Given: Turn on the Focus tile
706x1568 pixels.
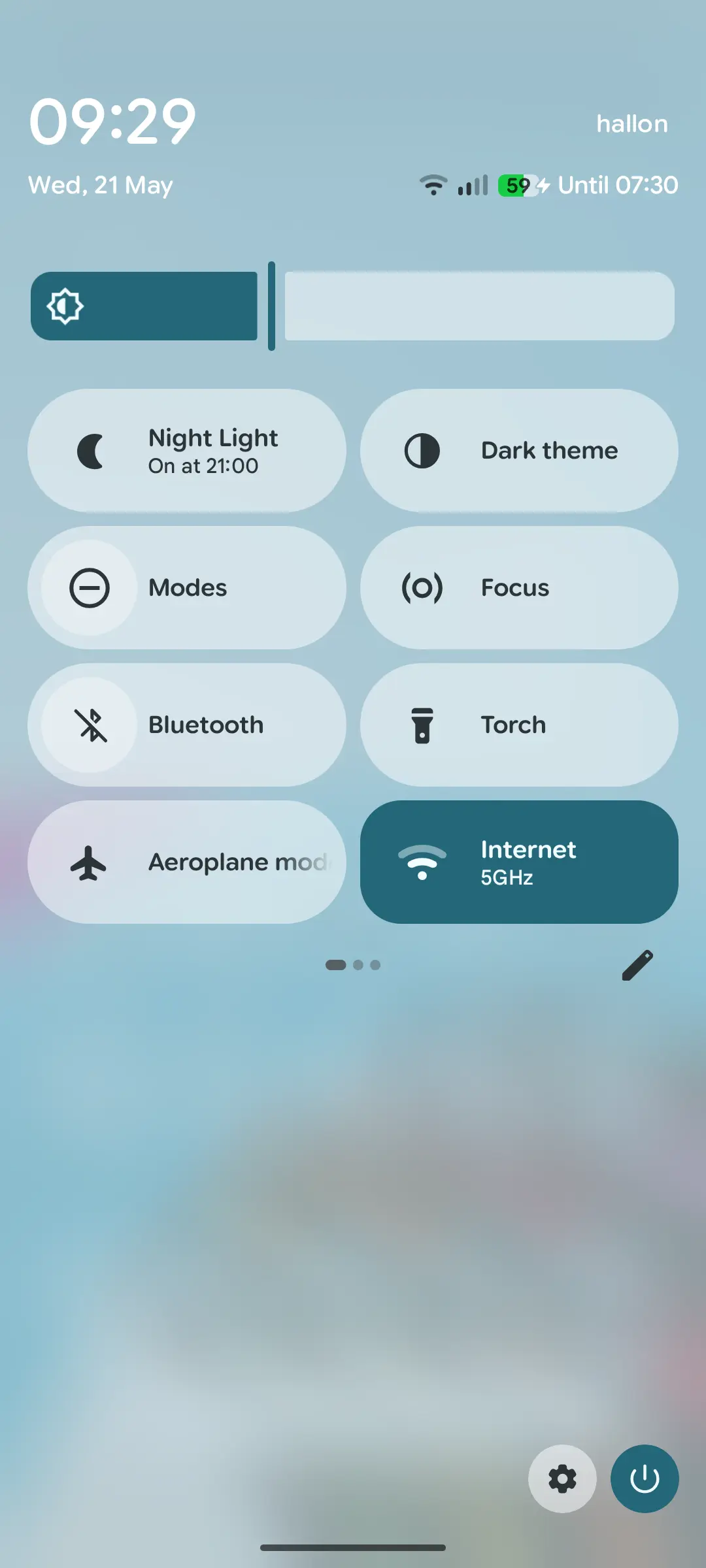Looking at the screenshot, I should [519, 588].
